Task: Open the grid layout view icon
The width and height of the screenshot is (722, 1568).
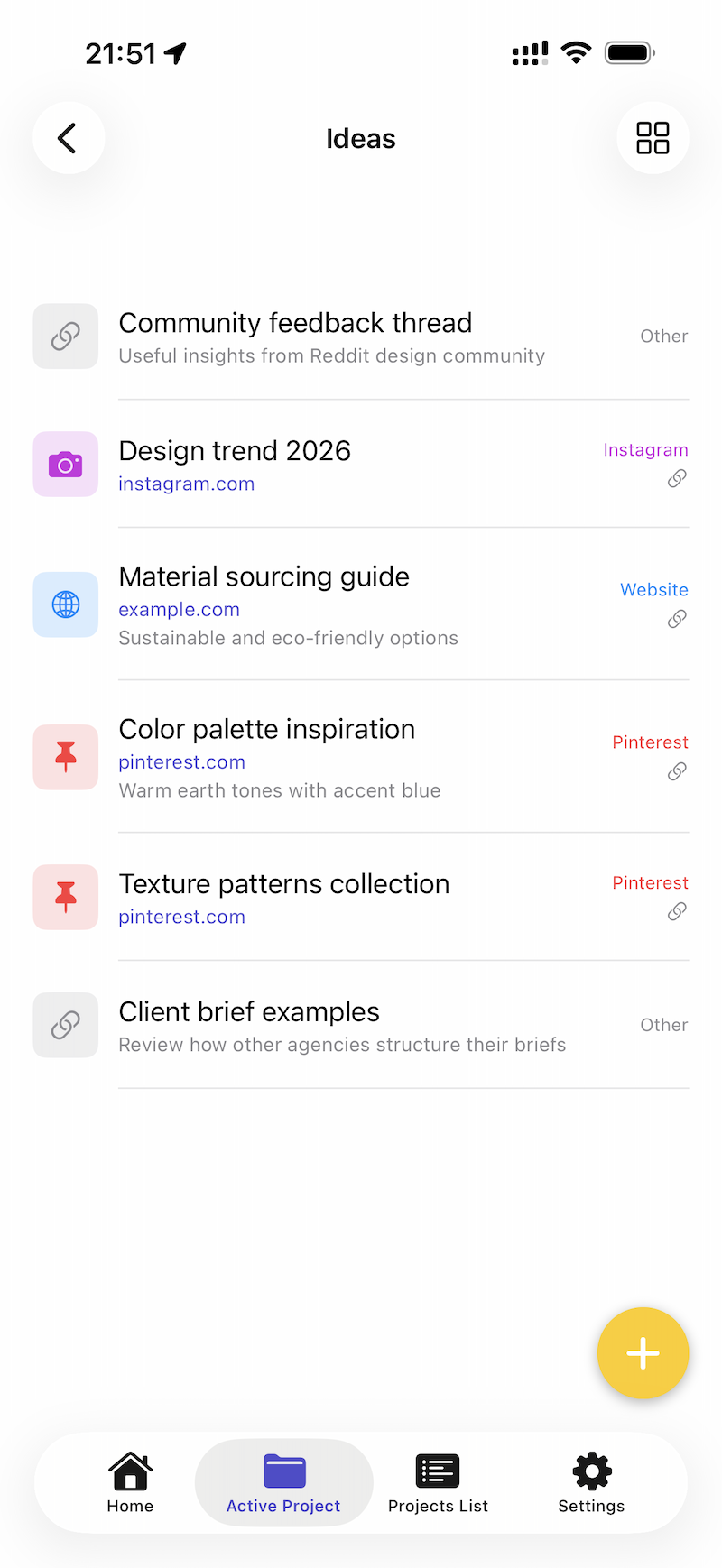Action: pos(653,137)
